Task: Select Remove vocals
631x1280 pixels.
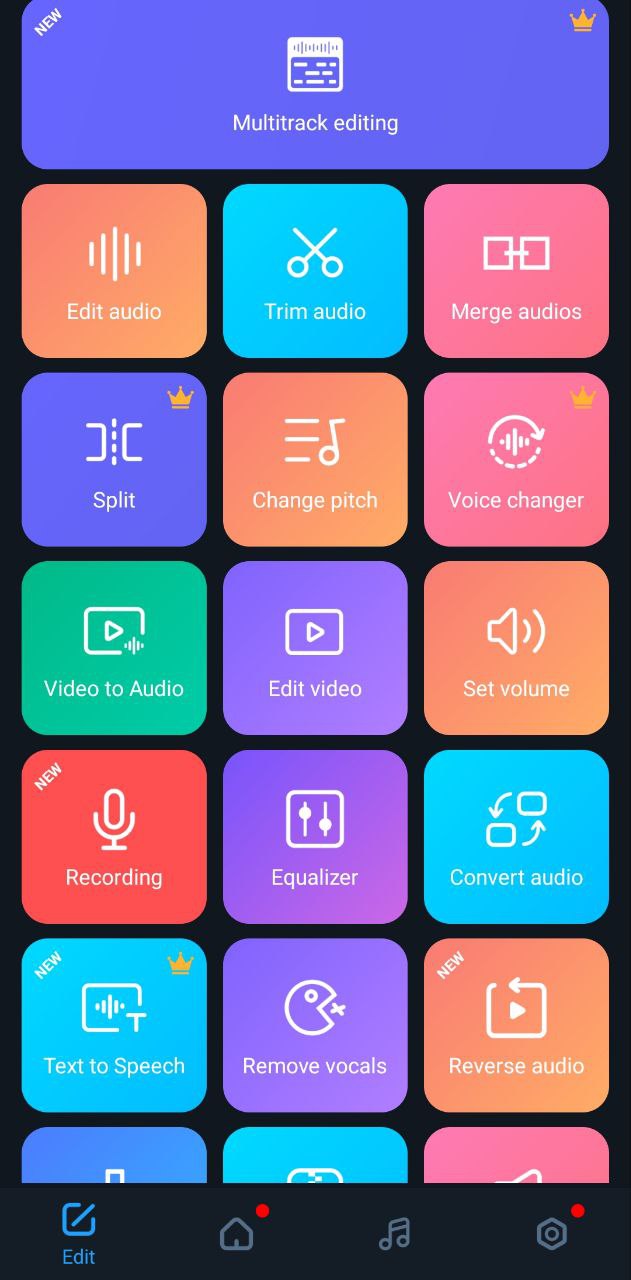Action: 315,1025
